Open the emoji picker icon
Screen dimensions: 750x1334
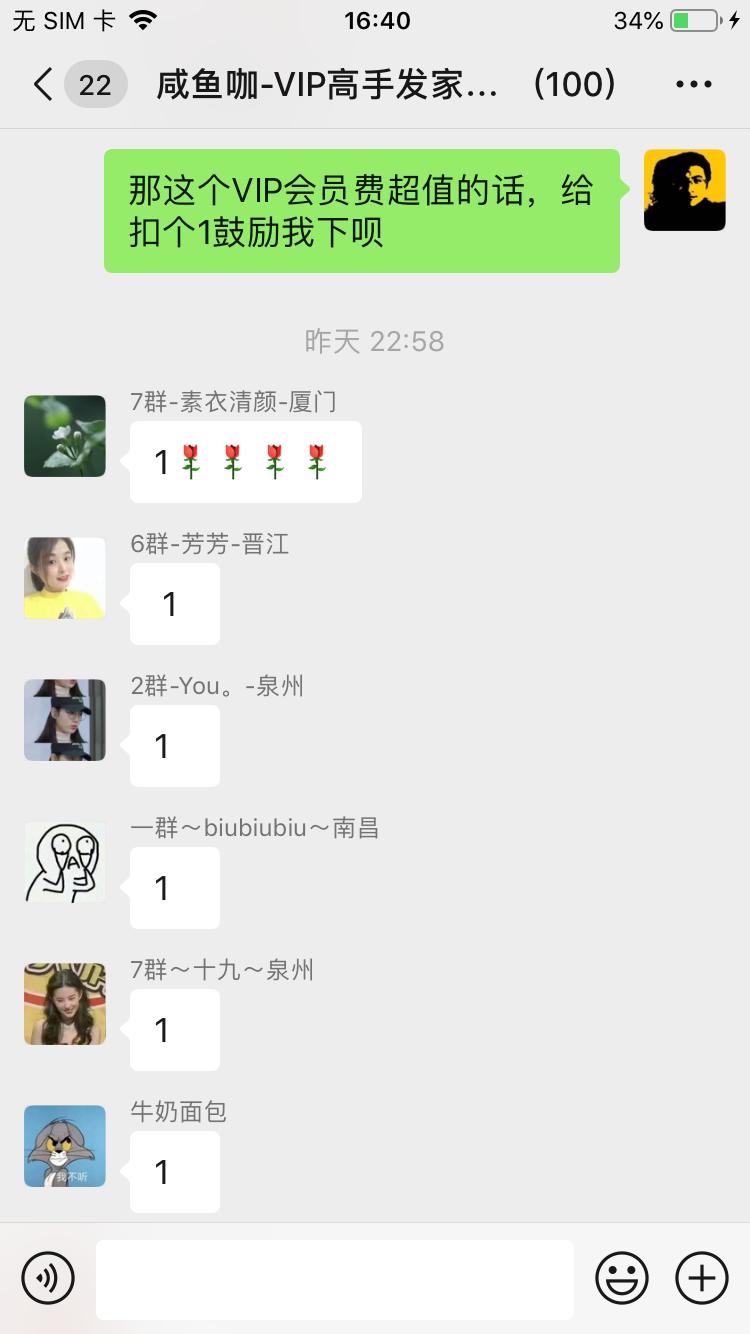[x=622, y=1278]
